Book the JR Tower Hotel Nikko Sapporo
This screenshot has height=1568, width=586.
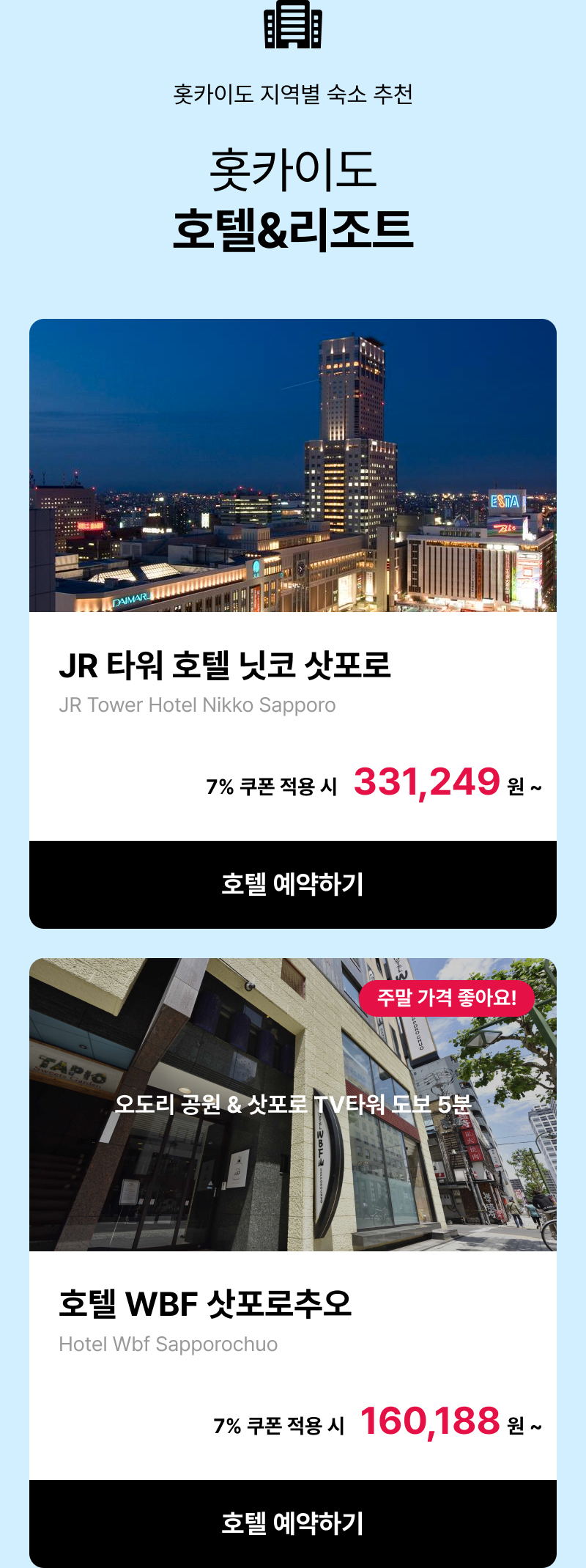(293, 884)
